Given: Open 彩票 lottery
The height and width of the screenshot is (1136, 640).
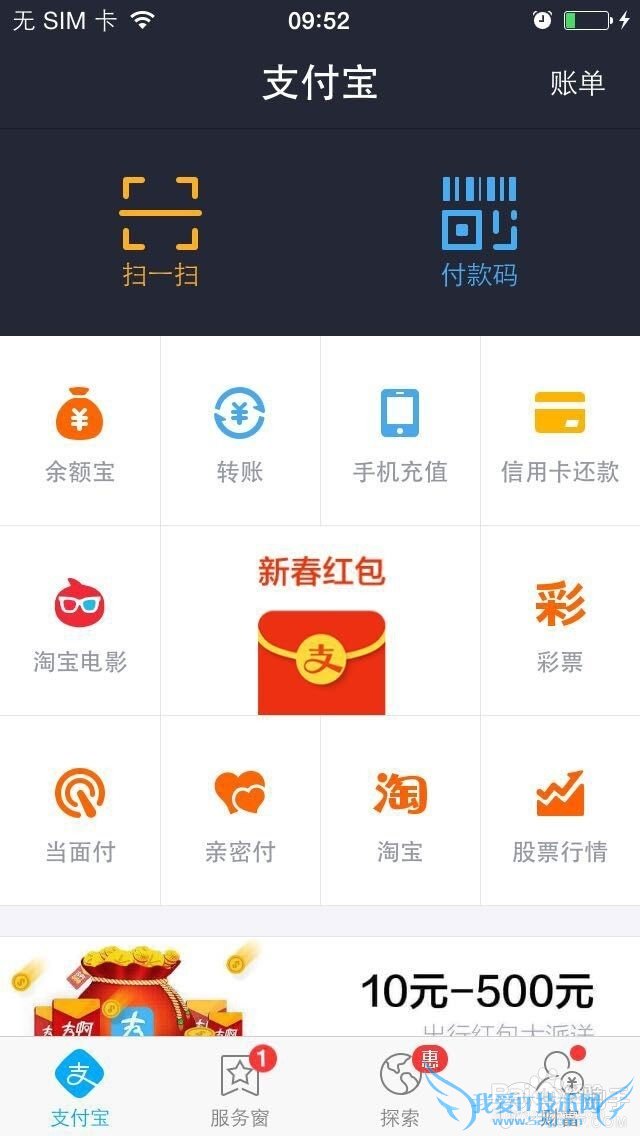Looking at the screenshot, I should (x=560, y=622).
